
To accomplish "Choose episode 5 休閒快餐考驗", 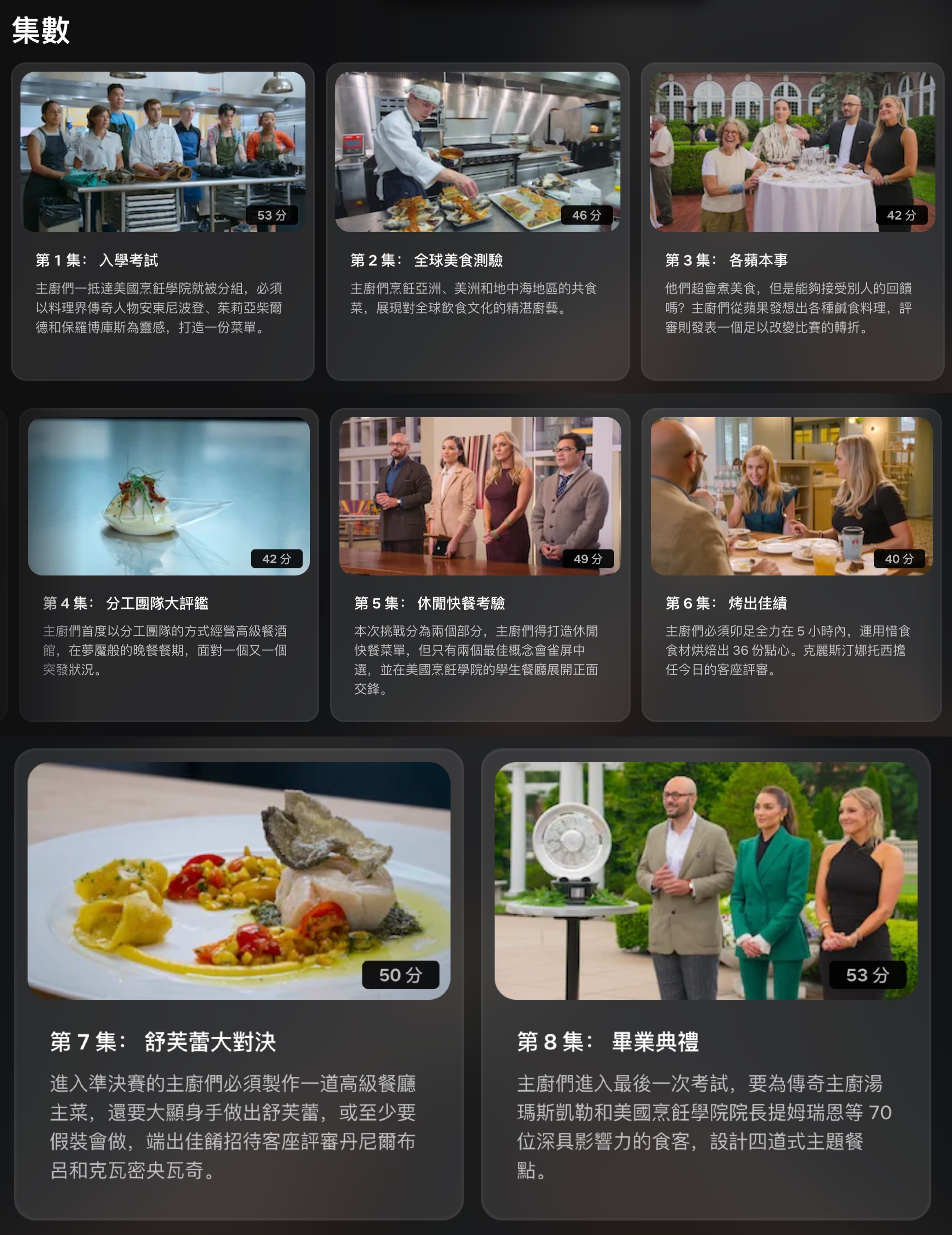I will (480, 497).
